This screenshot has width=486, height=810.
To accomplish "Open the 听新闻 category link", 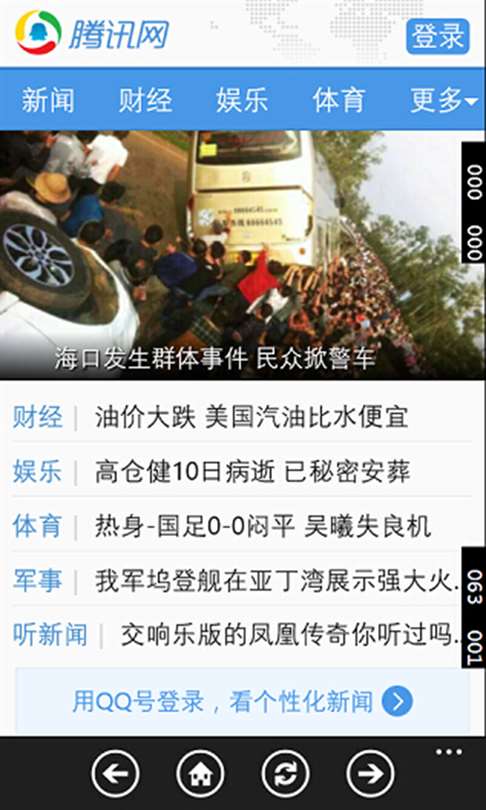I will 50,635.
